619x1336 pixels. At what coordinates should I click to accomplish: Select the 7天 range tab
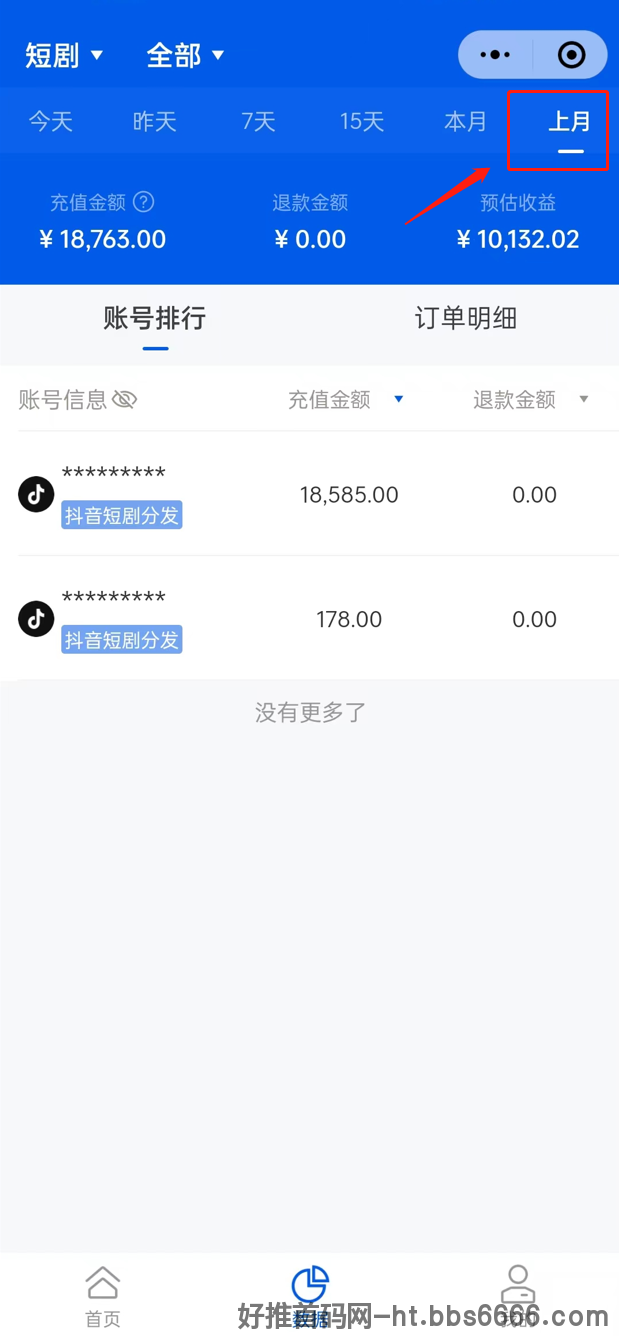tap(258, 121)
